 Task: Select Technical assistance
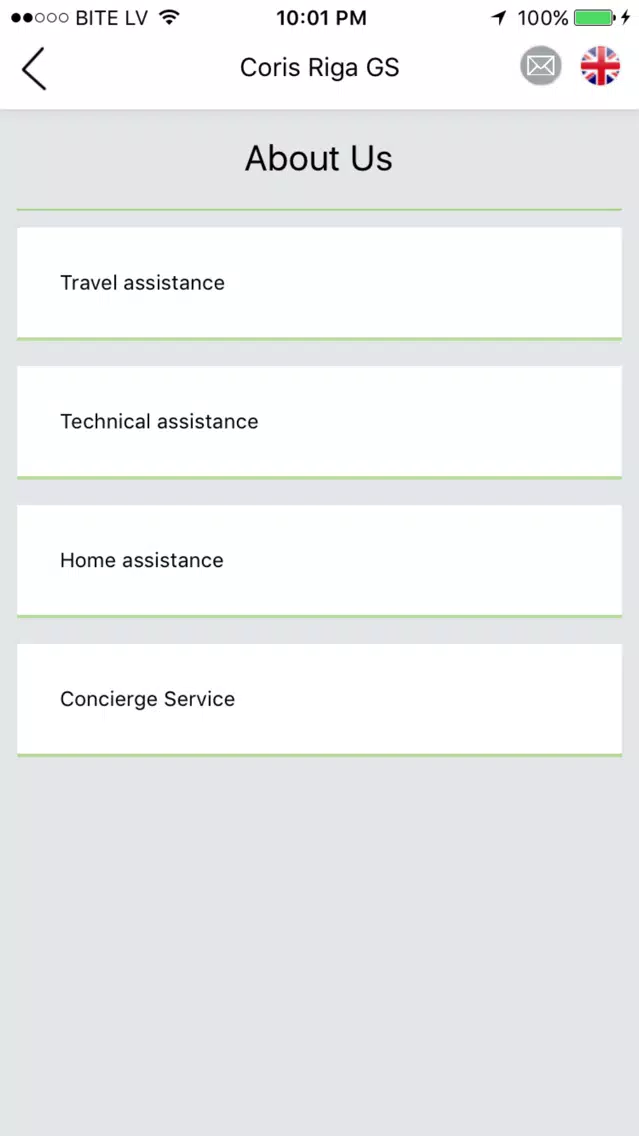[320, 422]
